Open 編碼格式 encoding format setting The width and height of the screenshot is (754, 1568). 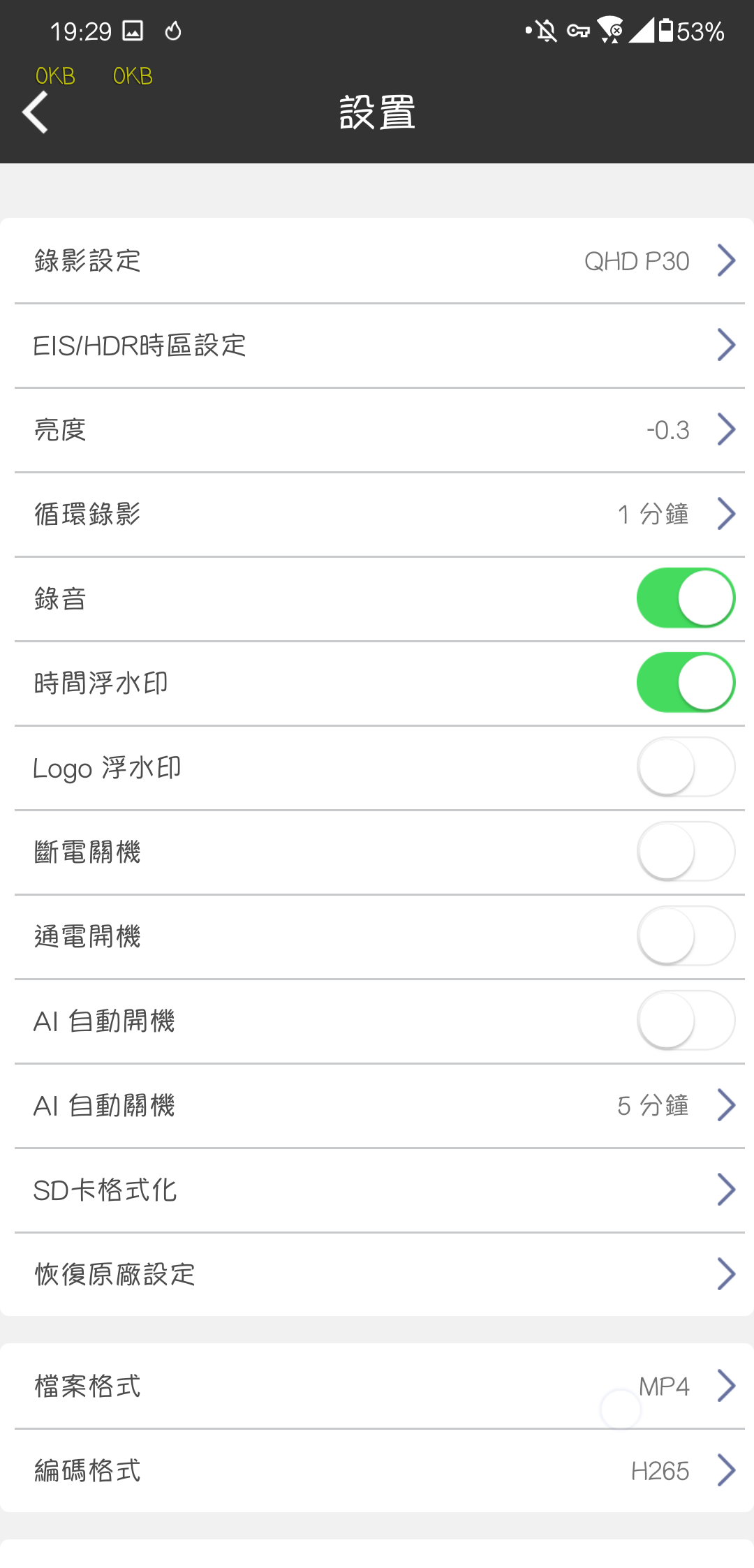[x=377, y=1471]
